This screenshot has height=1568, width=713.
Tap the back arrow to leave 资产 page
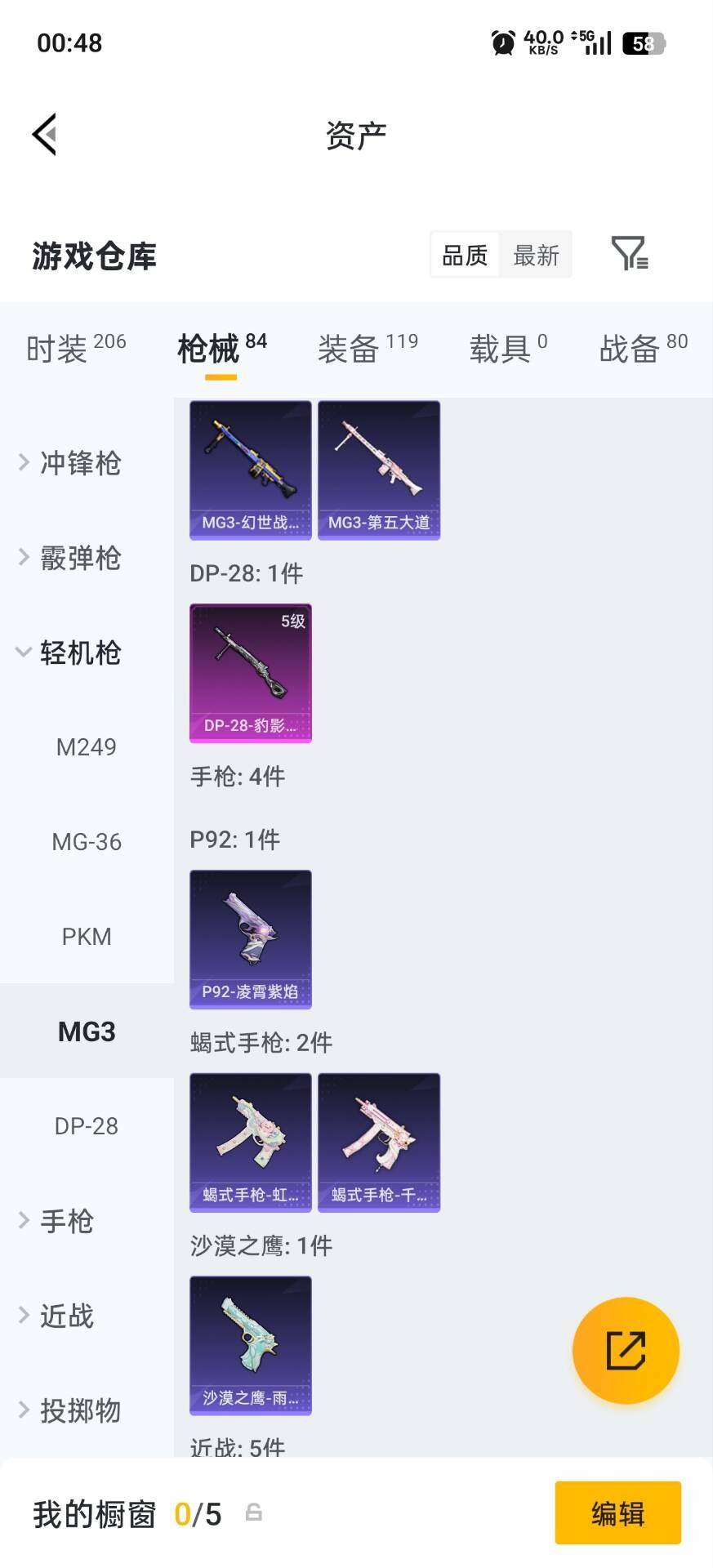45,133
